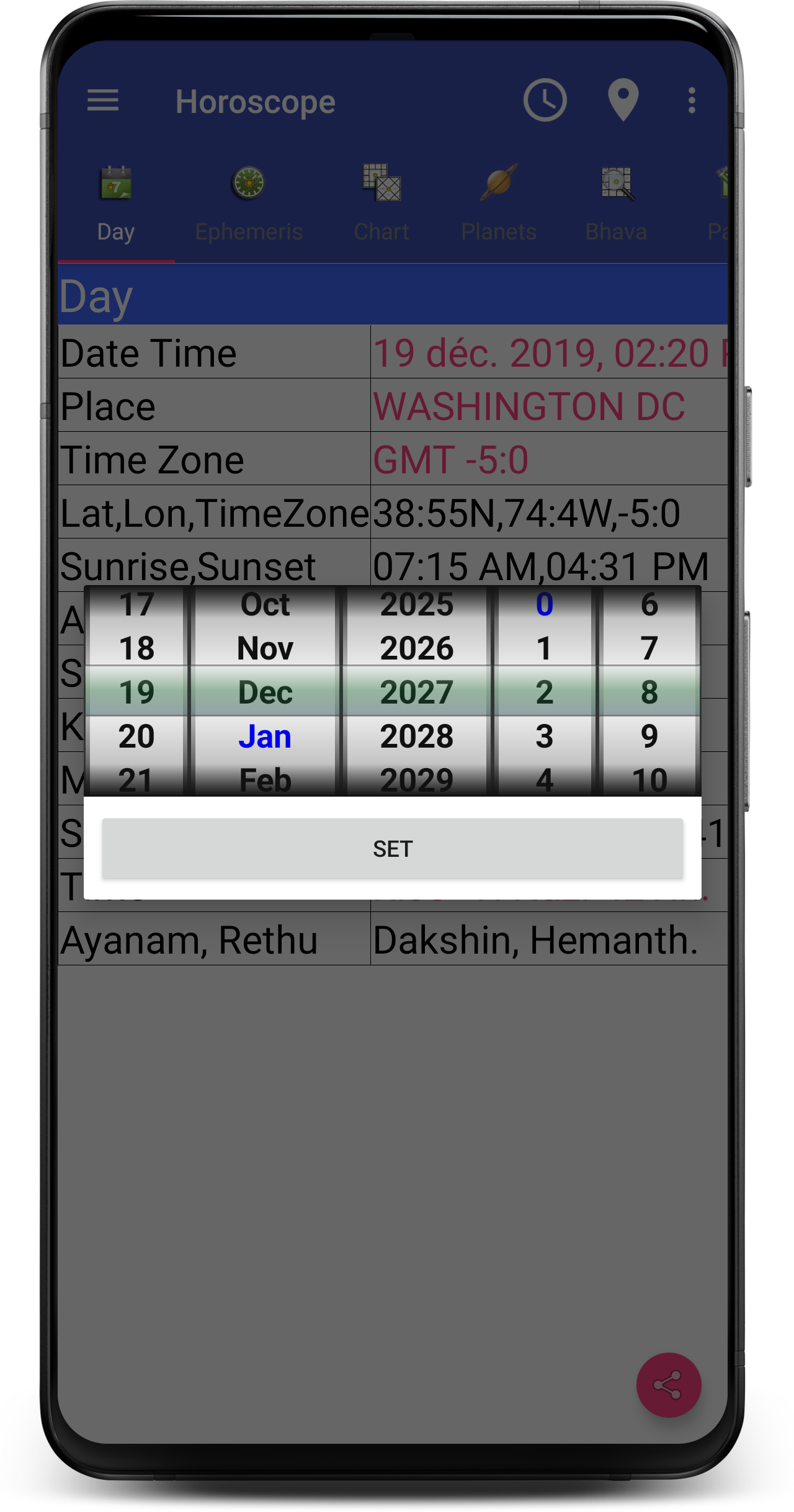Open the location pin icon
This screenshot has height=1512, width=794.
(x=623, y=100)
